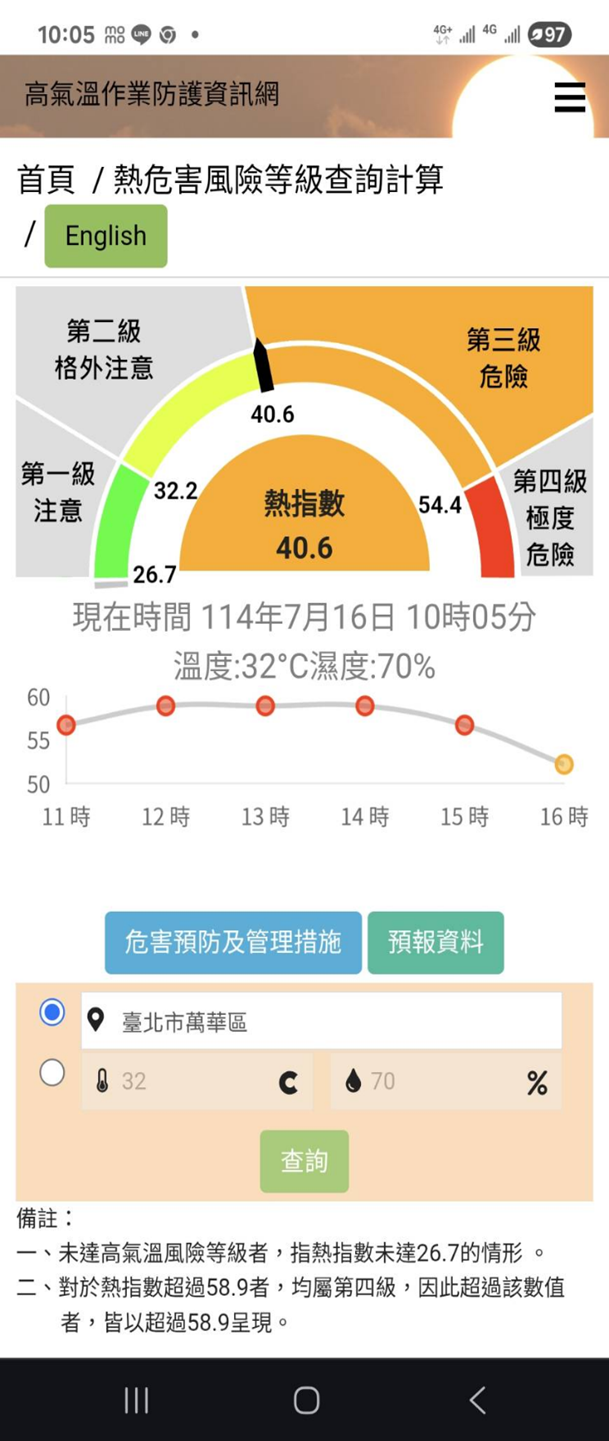Image resolution: width=609 pixels, height=1441 pixels.
Task: Switch language with the English button
Action: 106,236
